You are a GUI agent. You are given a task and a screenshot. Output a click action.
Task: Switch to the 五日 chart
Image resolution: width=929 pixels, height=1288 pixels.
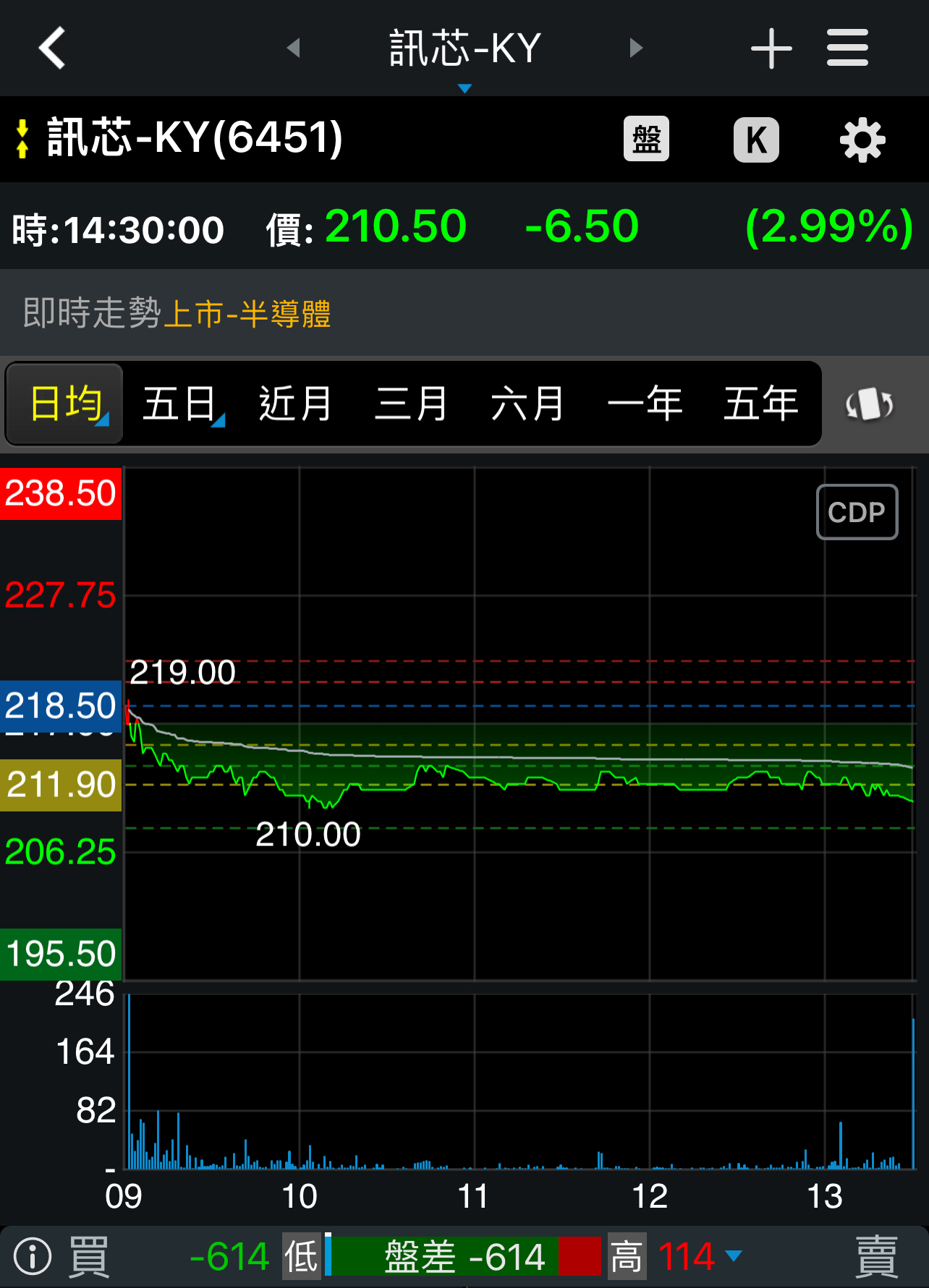(x=180, y=404)
